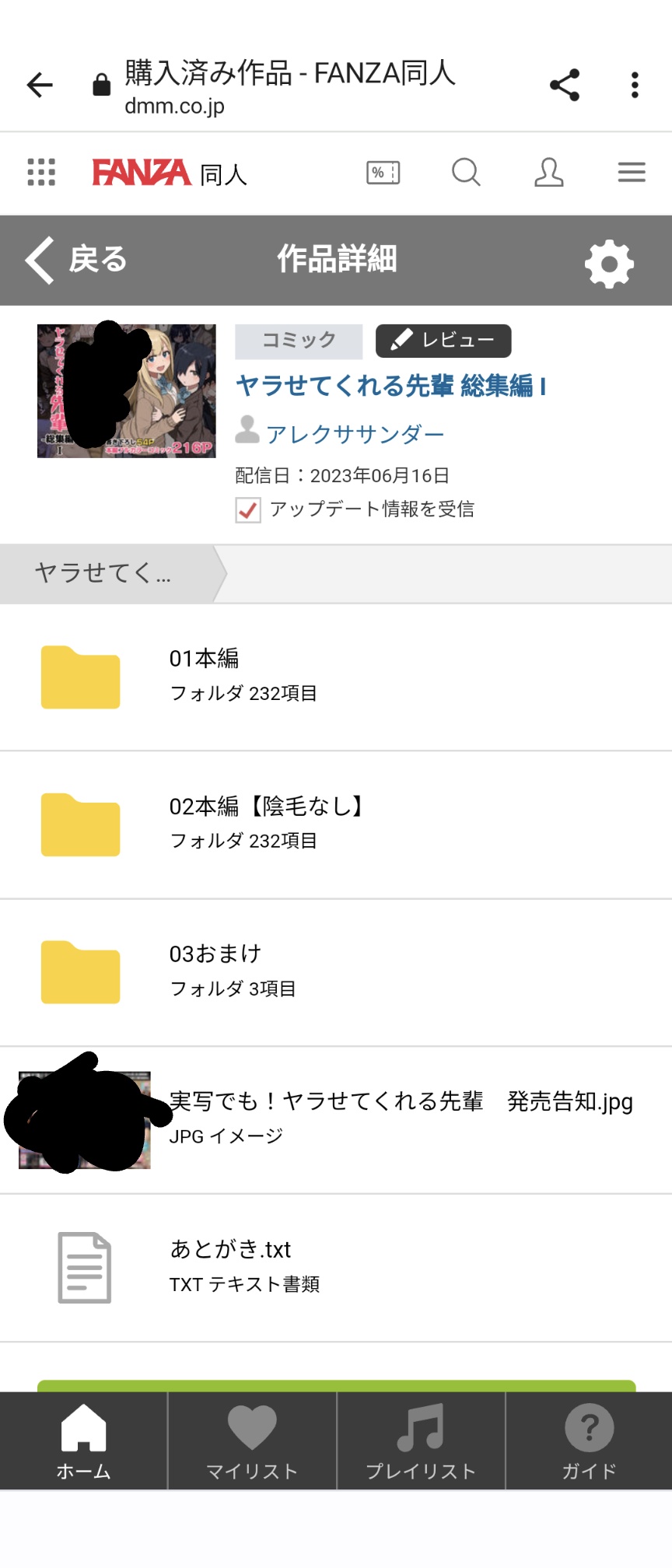
Task: Open the 02本編【陰毛なし】 folder
Action: (x=336, y=824)
